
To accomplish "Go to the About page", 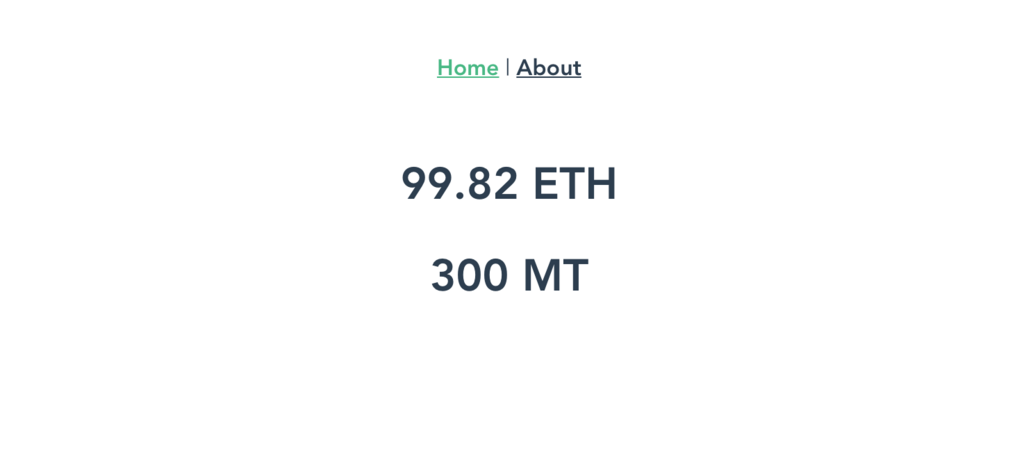I will coord(548,68).
